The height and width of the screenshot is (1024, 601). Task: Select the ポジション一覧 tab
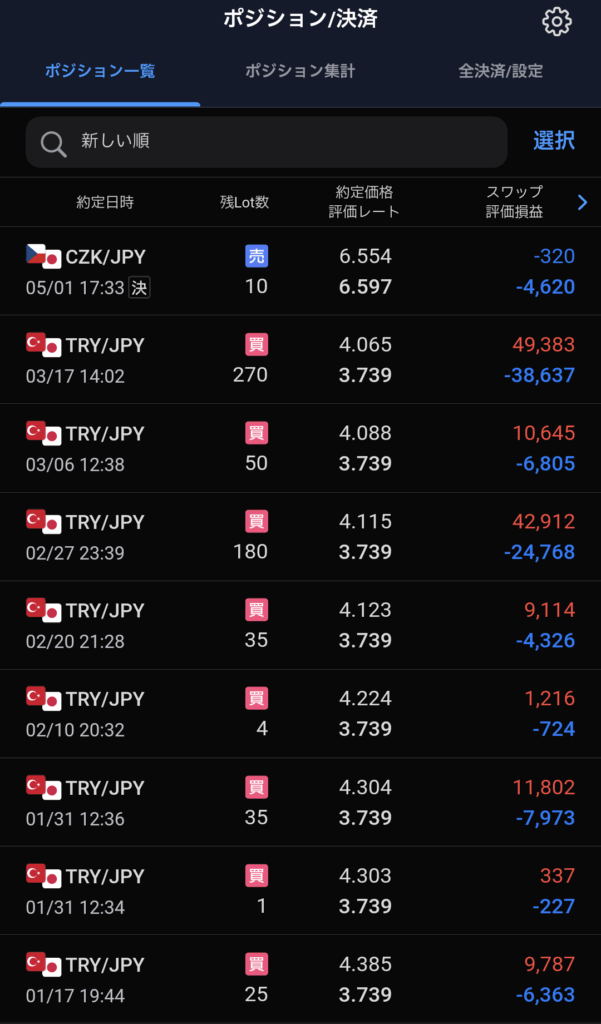[x=100, y=71]
